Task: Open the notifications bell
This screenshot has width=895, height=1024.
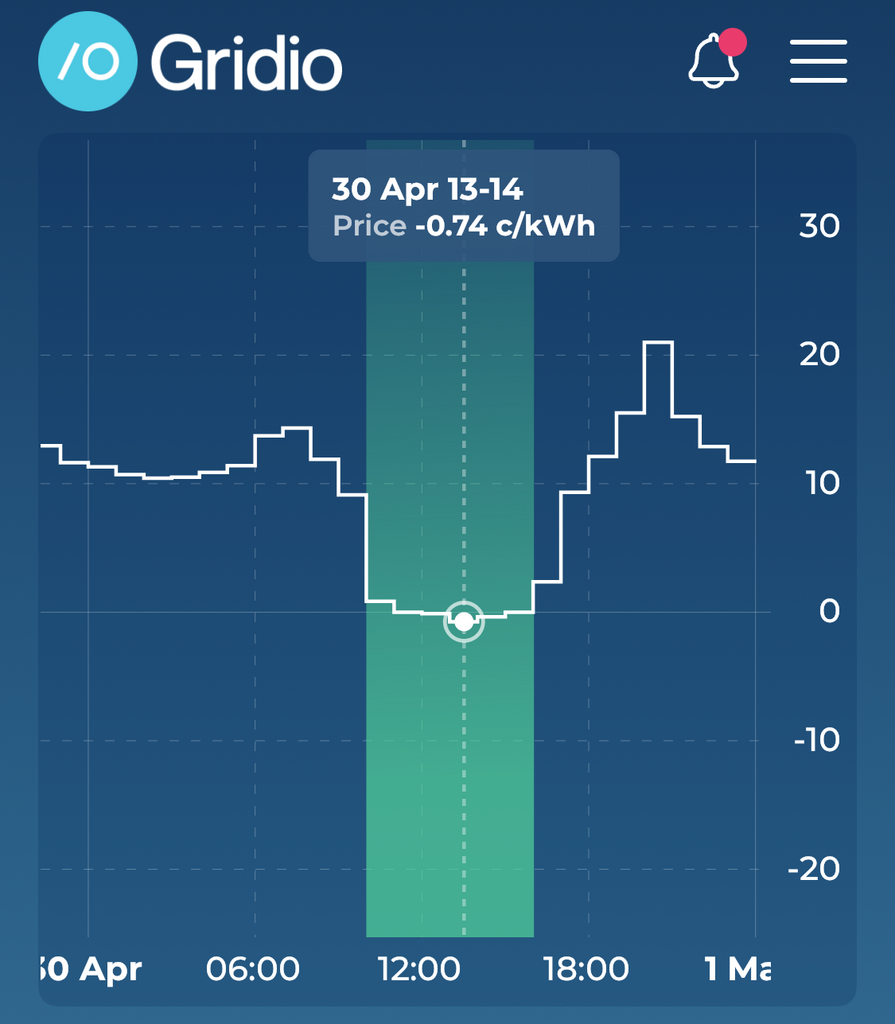Action: click(714, 61)
